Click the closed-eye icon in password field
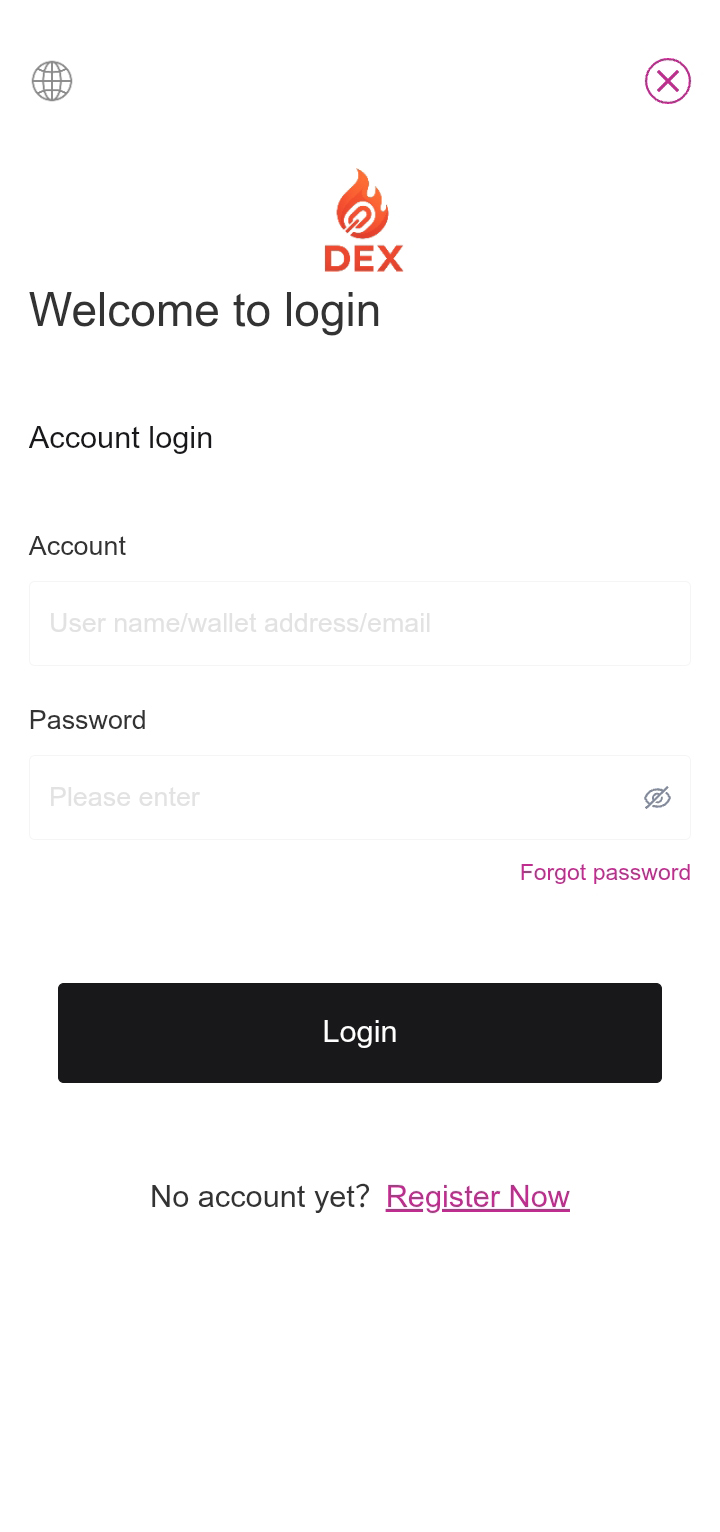The width and height of the screenshot is (720, 1532). (657, 797)
